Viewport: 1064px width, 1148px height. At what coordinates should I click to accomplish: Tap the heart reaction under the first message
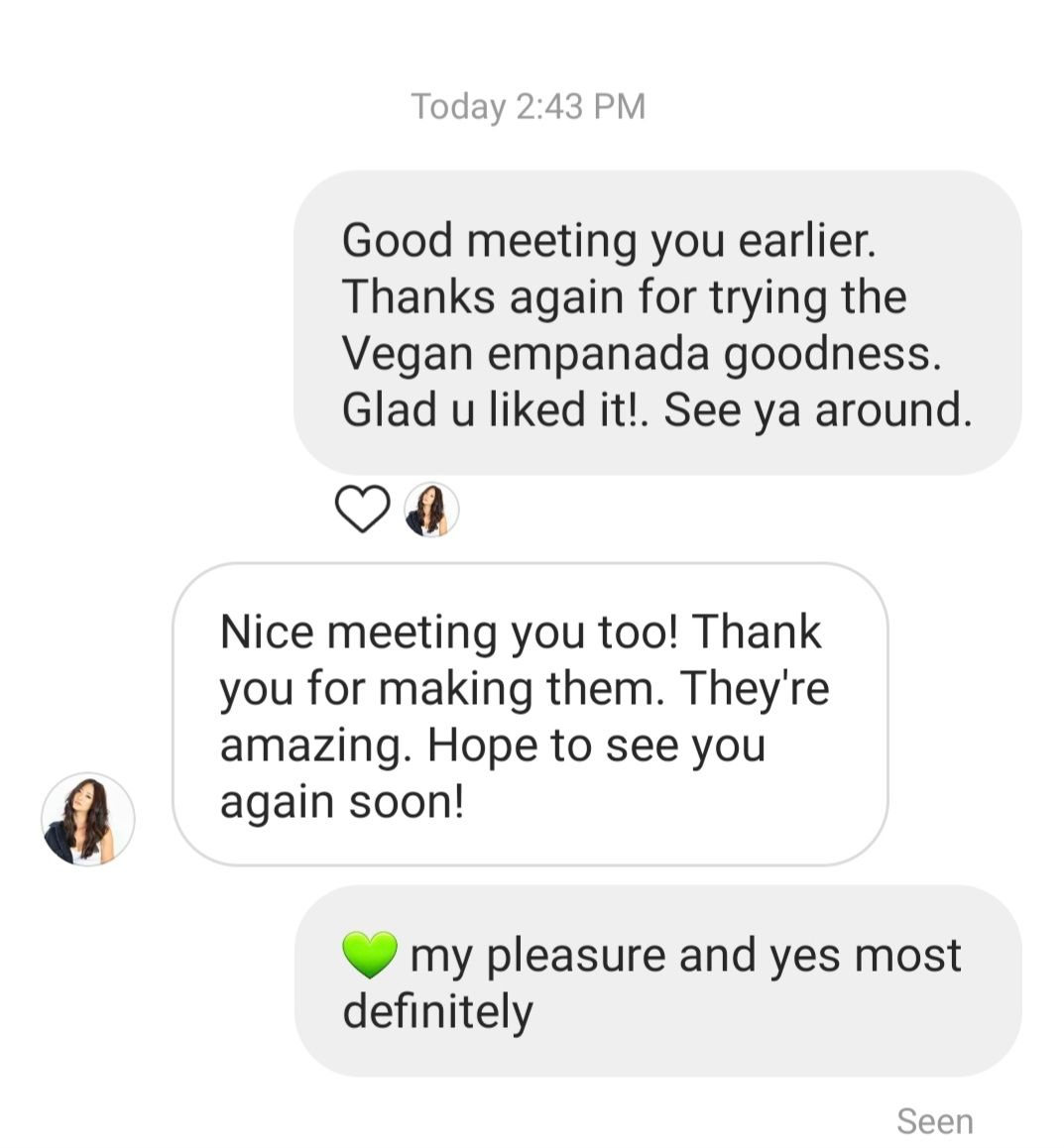coord(363,509)
